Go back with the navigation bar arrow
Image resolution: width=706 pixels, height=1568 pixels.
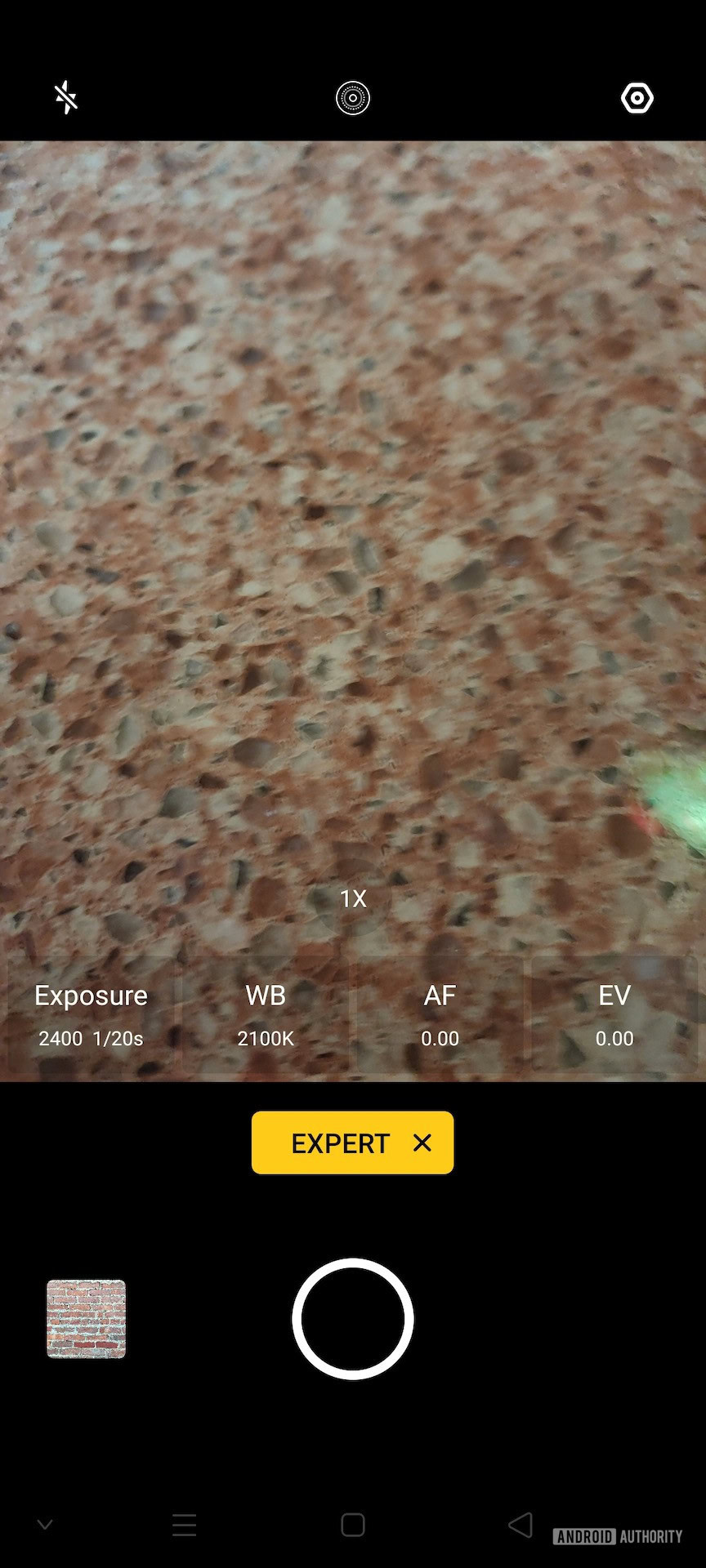pos(521,1525)
